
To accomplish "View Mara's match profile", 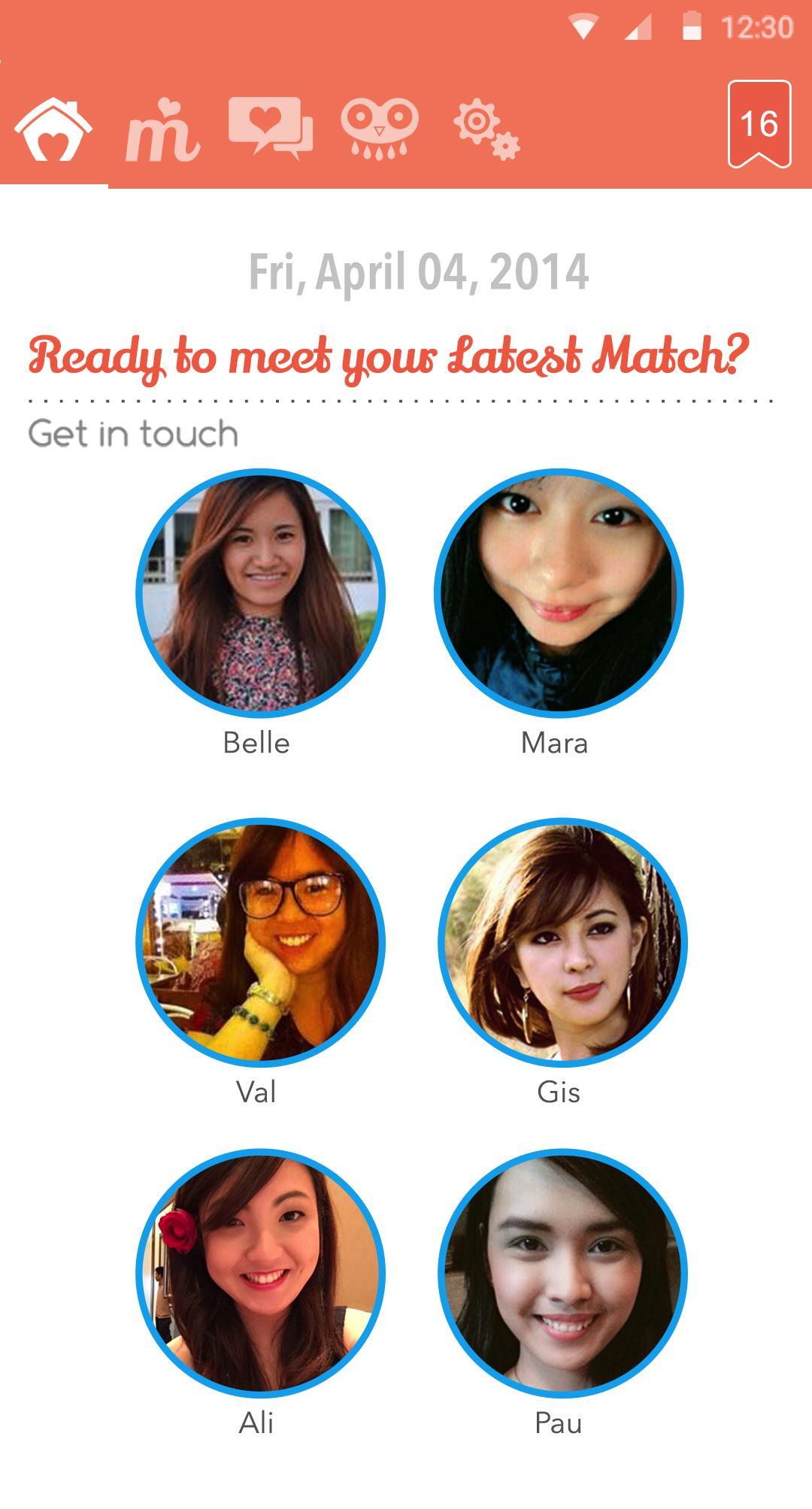I will point(559,592).
